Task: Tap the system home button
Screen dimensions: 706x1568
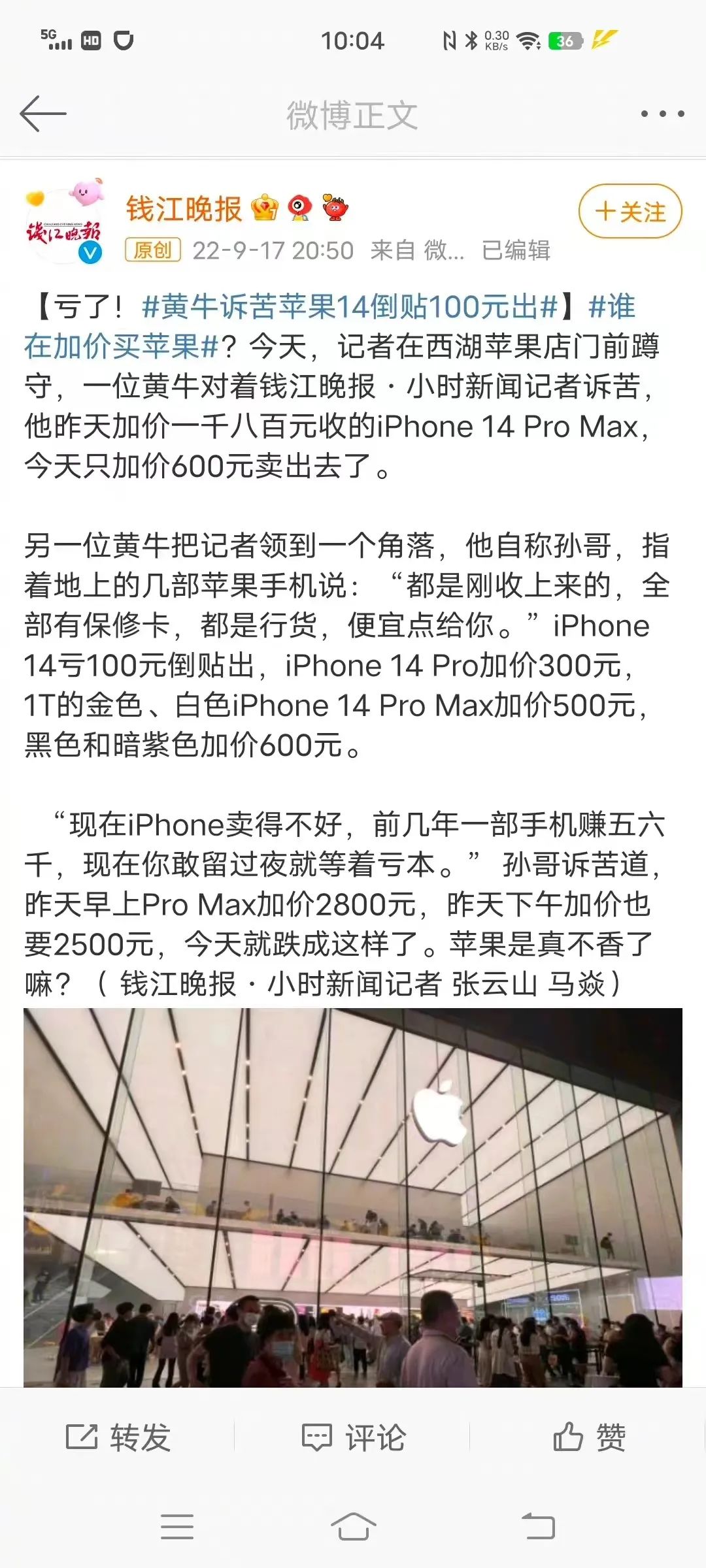Action: coord(353,1527)
